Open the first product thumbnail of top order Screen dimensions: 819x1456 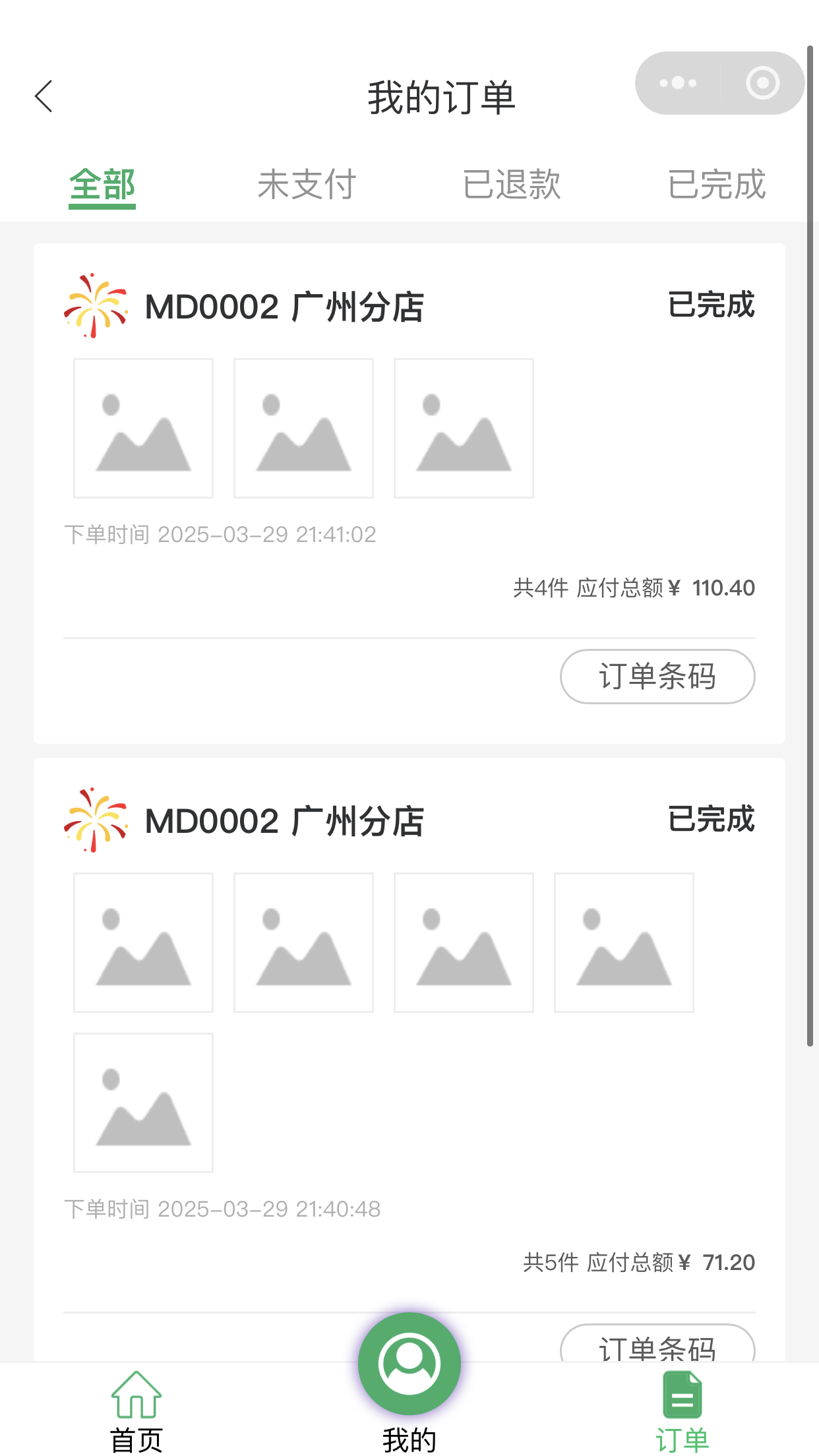coord(143,427)
